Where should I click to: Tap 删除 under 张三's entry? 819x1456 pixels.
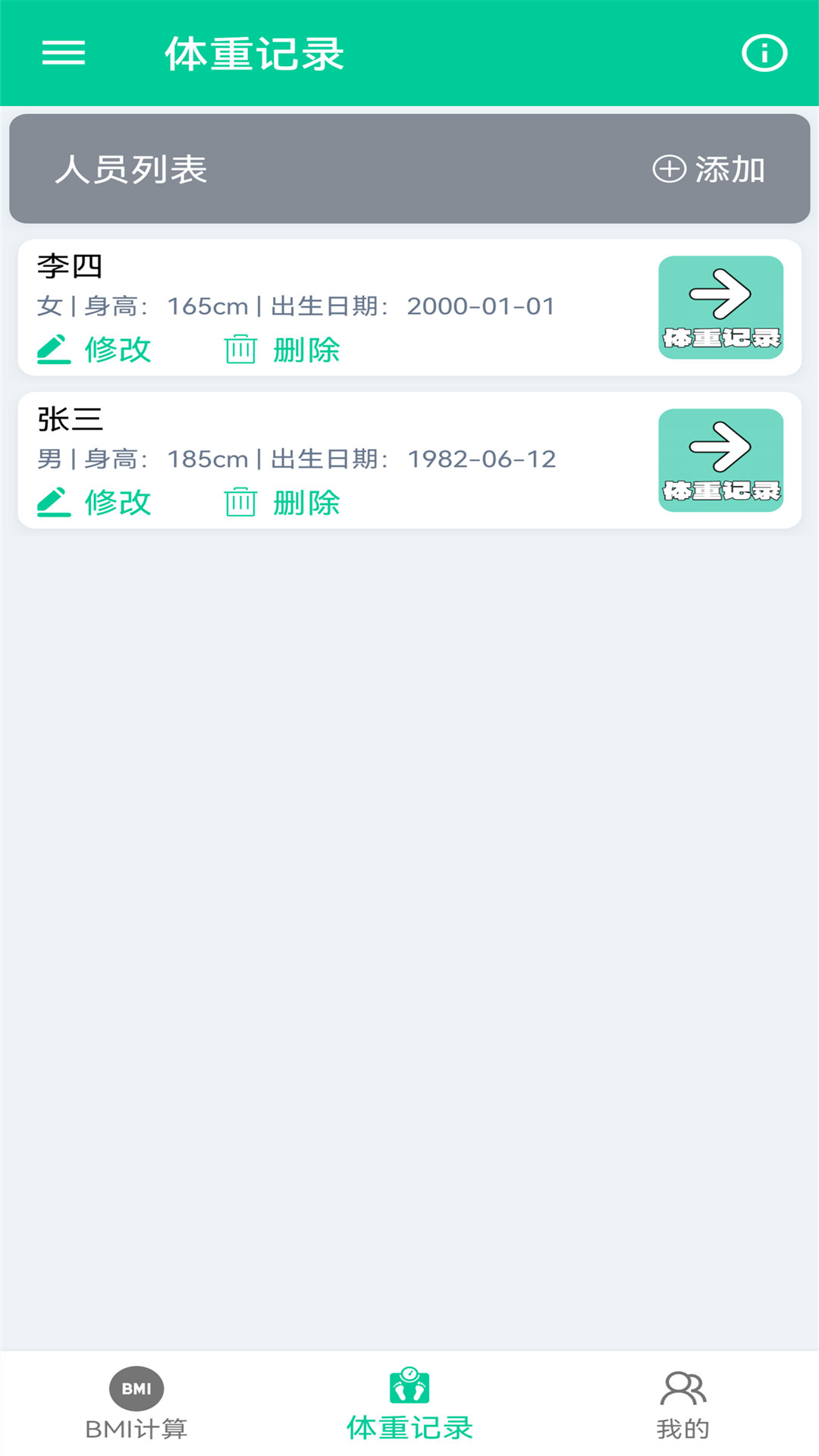[x=305, y=502]
